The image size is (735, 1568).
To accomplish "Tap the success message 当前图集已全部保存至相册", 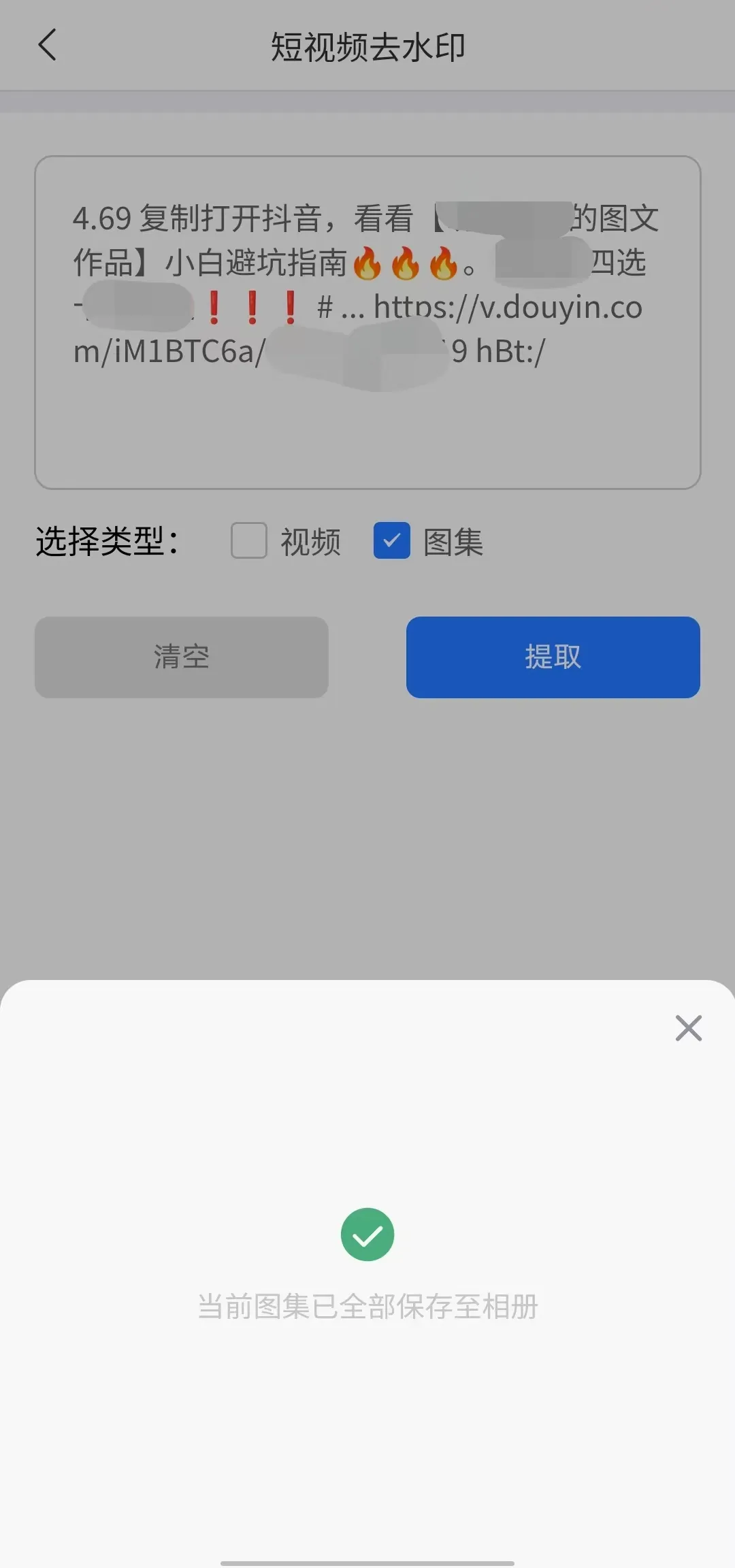I will click(x=367, y=1306).
